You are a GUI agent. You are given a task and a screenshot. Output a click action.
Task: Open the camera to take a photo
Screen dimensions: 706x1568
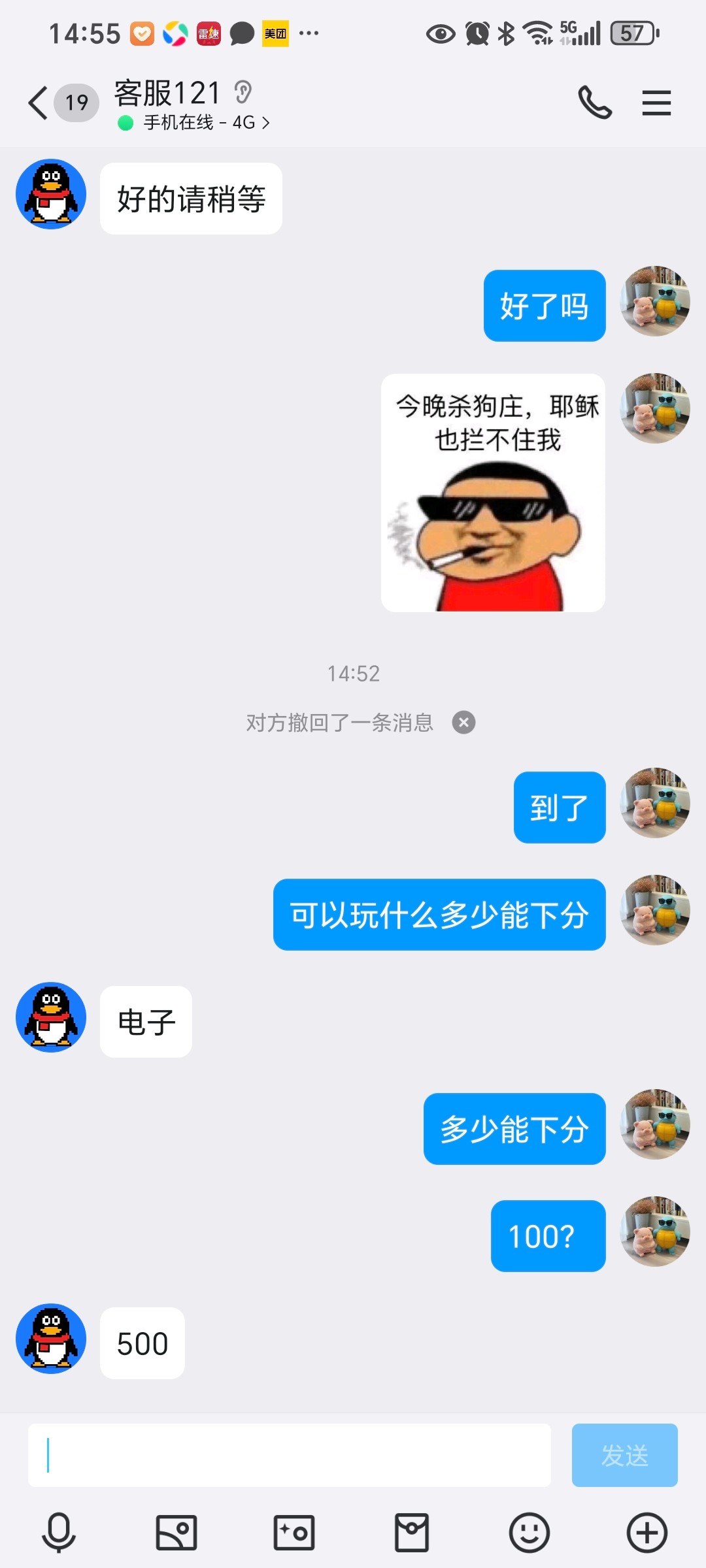294,1532
